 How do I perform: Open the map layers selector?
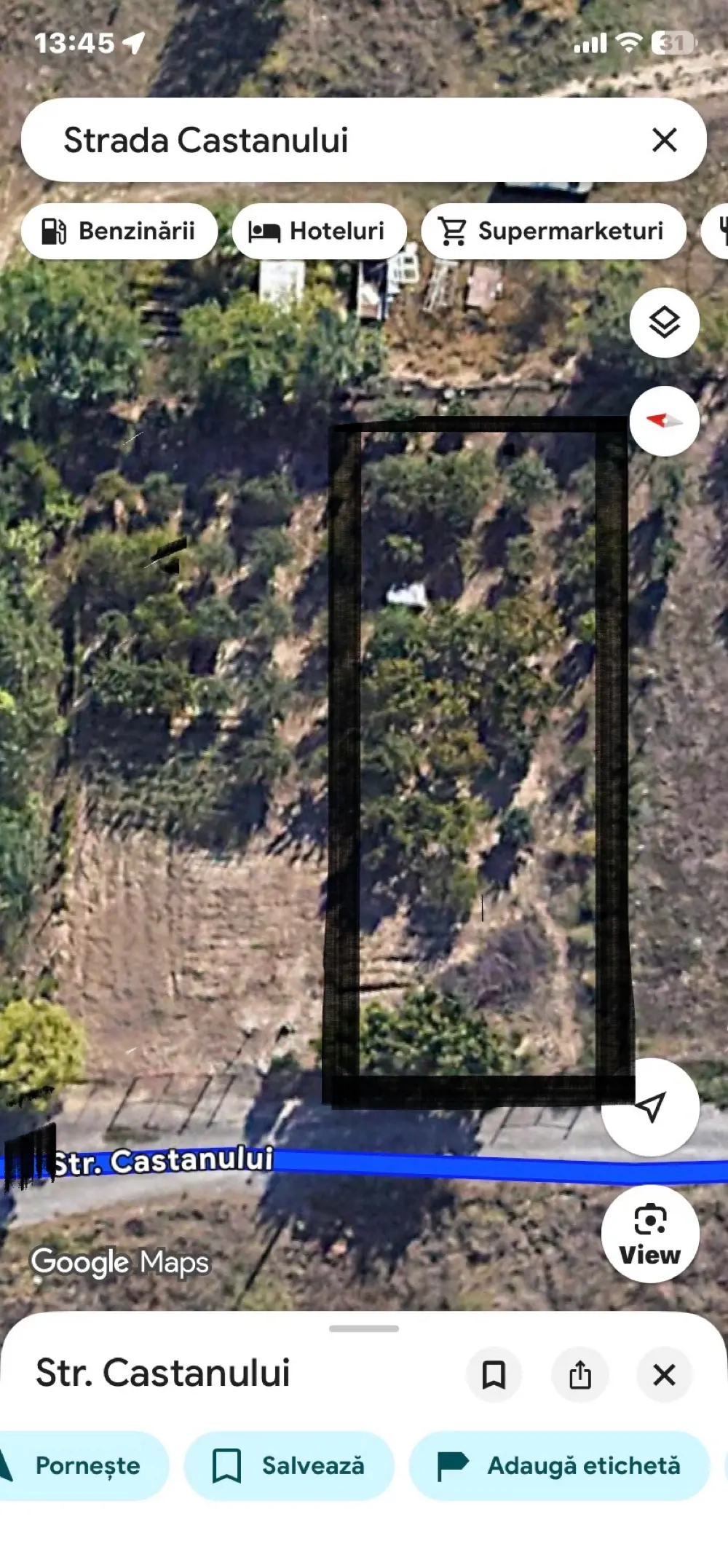(x=664, y=323)
